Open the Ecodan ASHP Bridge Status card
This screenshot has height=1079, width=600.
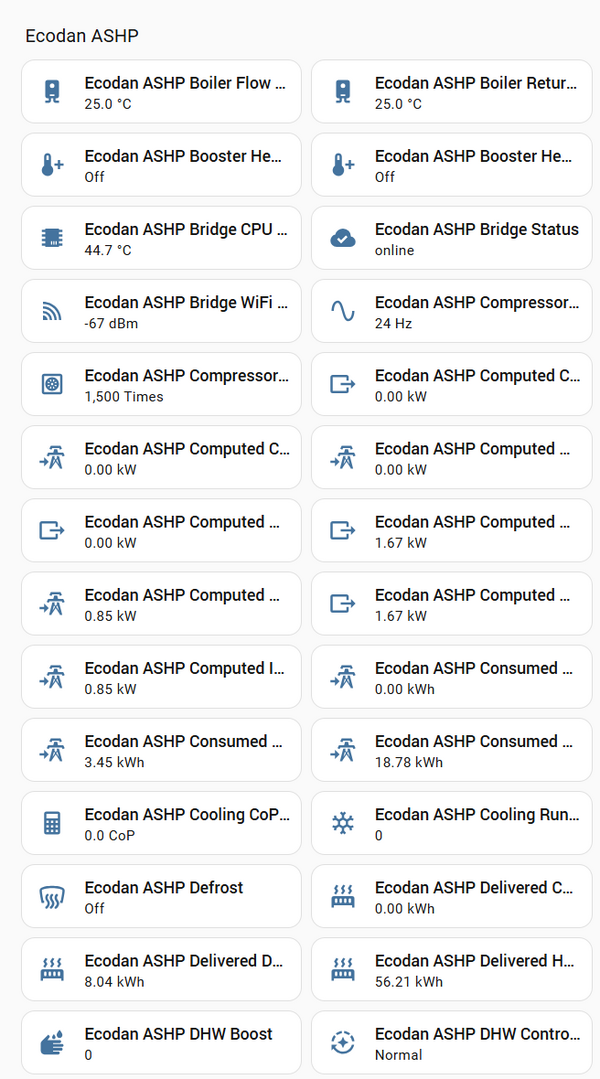click(451, 238)
